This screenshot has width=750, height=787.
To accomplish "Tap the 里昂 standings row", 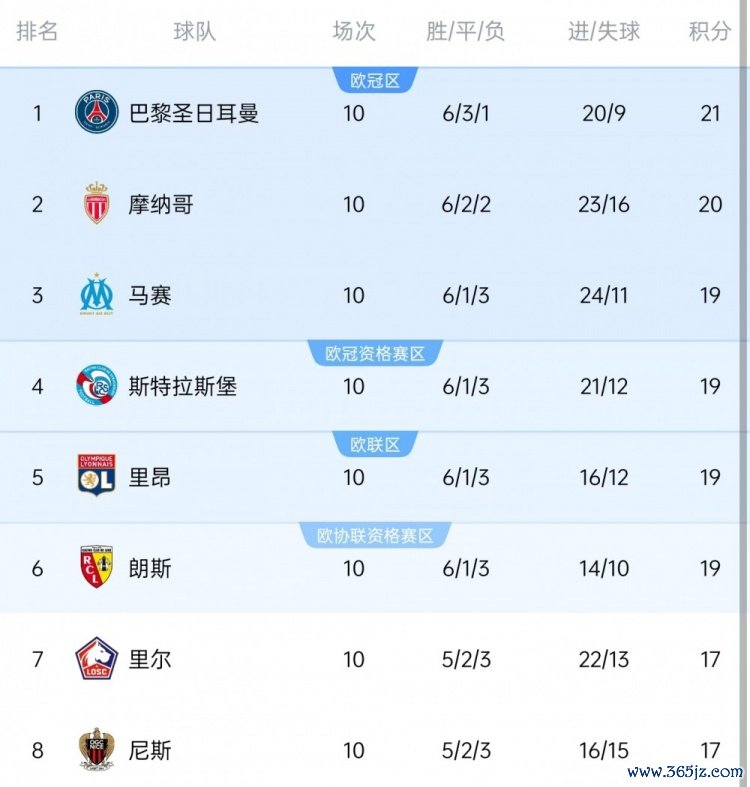I will pyautogui.click(x=150, y=477).
